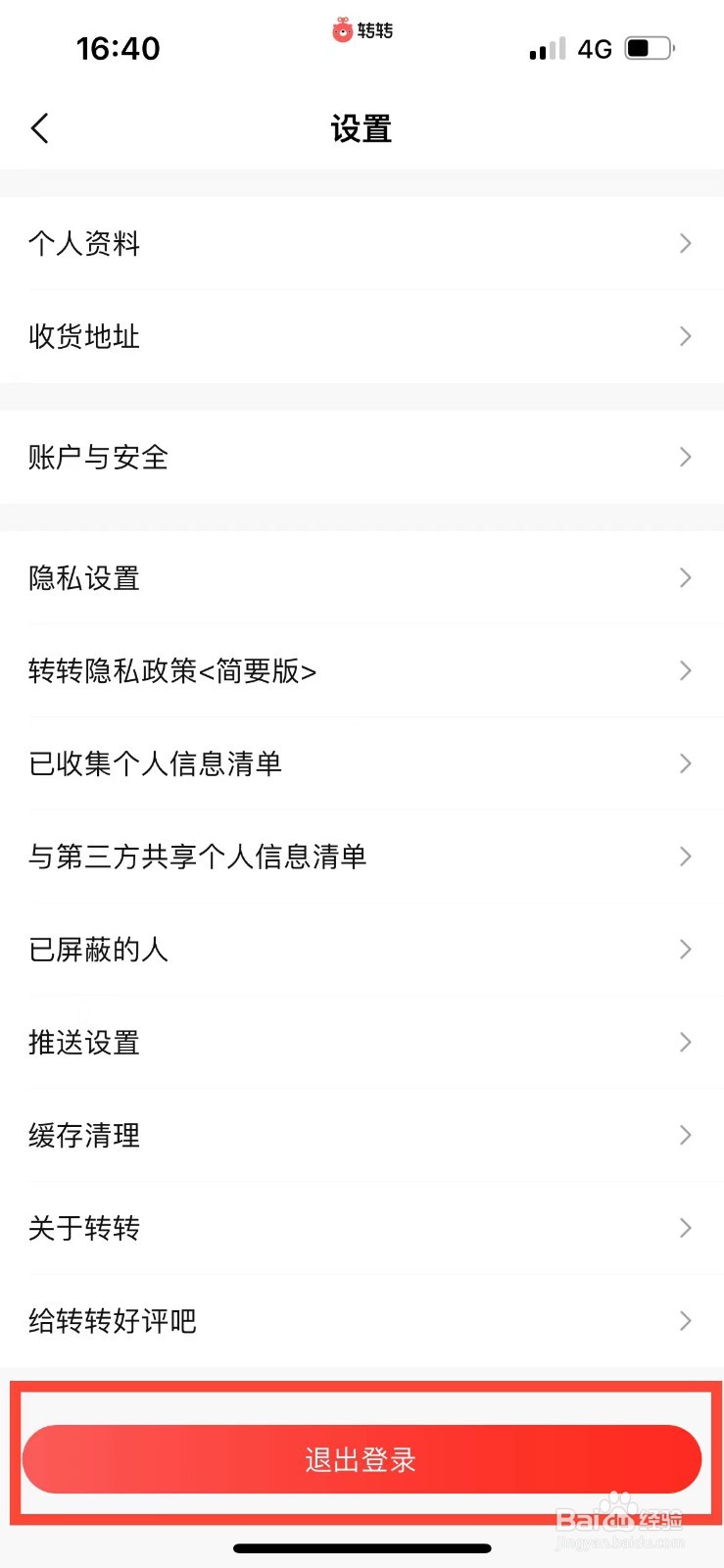724x1568 pixels.
Task: Expand the chevron beside 关于转转
Action: tap(685, 1228)
